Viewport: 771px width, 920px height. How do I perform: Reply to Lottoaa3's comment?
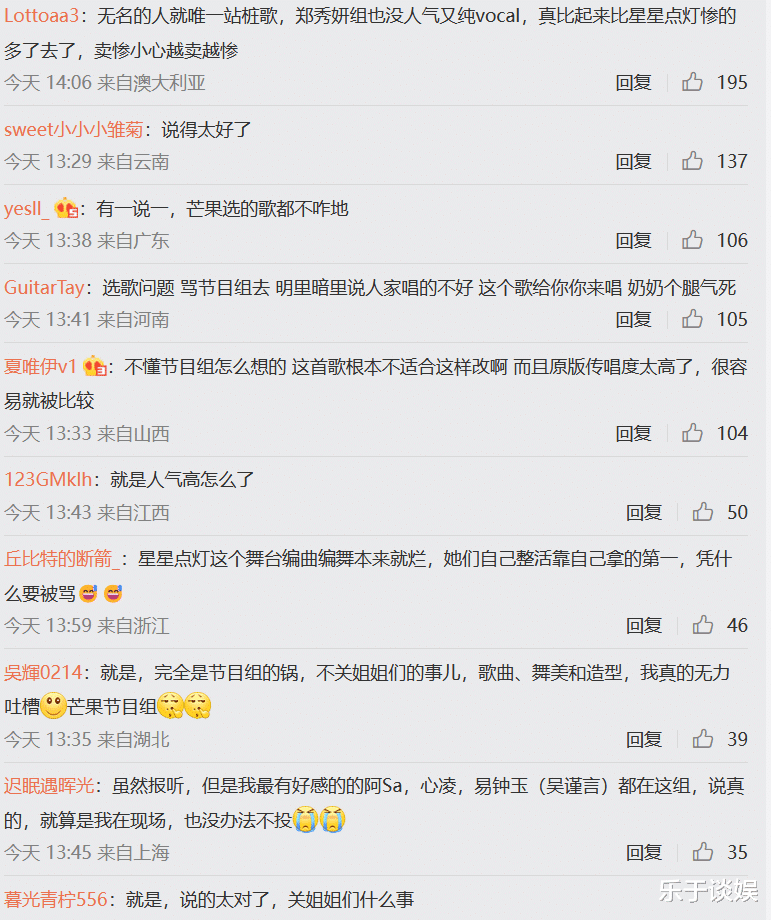[633, 82]
